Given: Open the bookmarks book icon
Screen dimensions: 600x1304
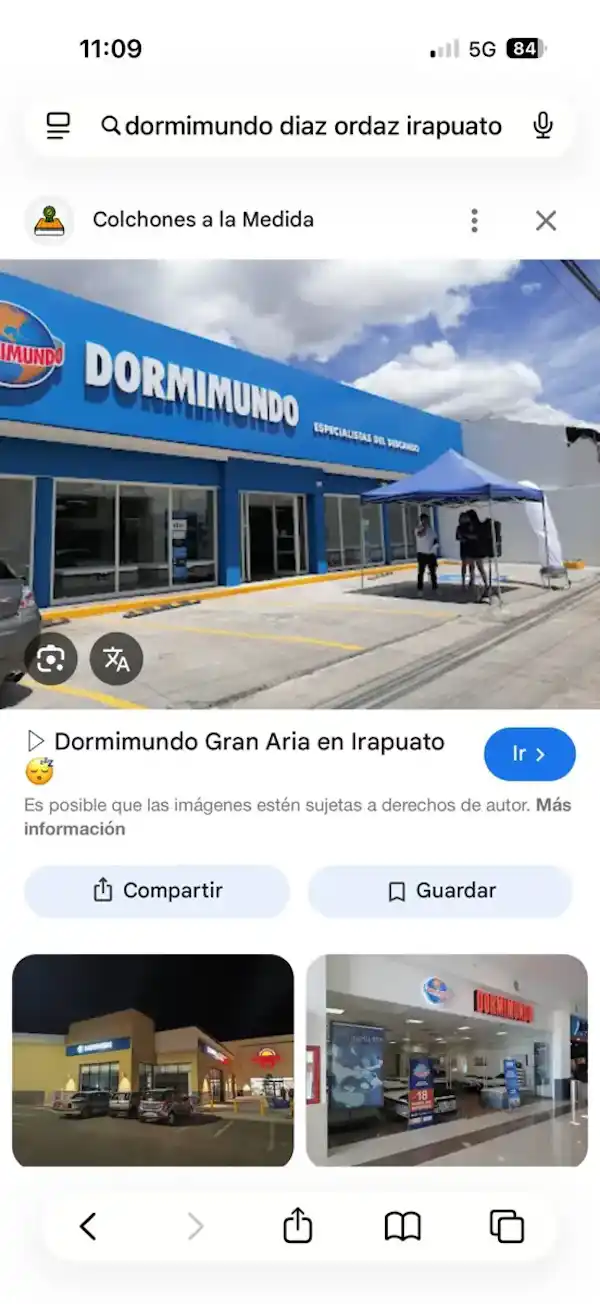Looking at the screenshot, I should (402, 1226).
